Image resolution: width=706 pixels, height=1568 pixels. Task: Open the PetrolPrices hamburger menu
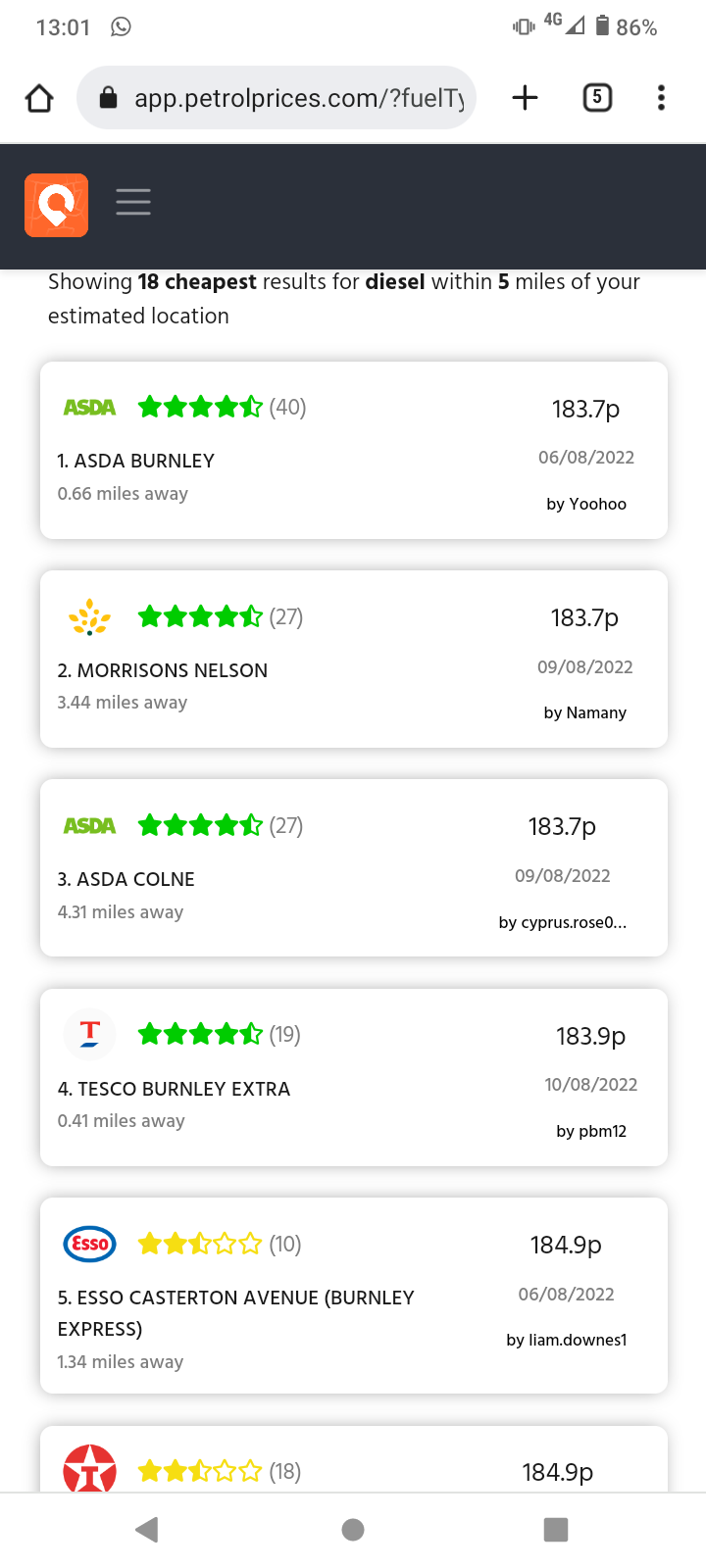[133, 202]
